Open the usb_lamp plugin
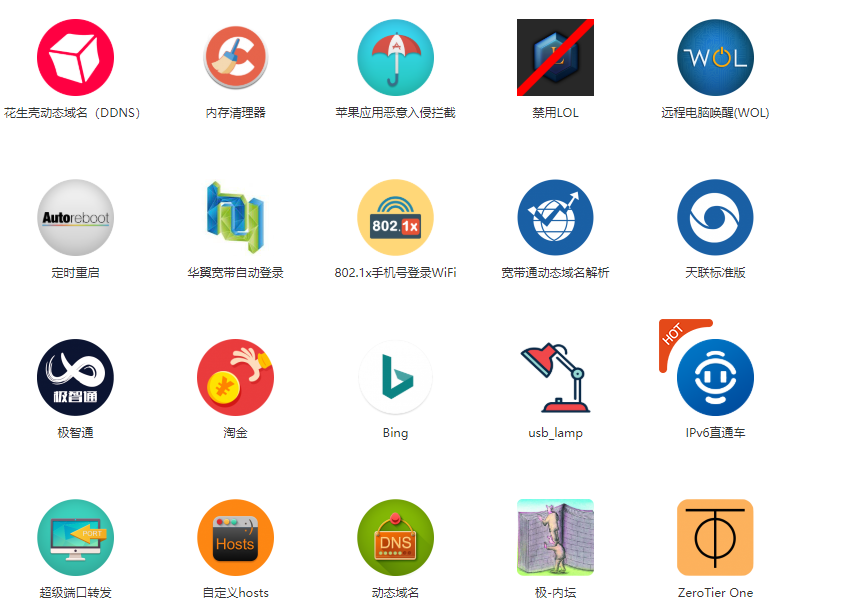The height and width of the screenshot is (609, 864). [x=555, y=378]
